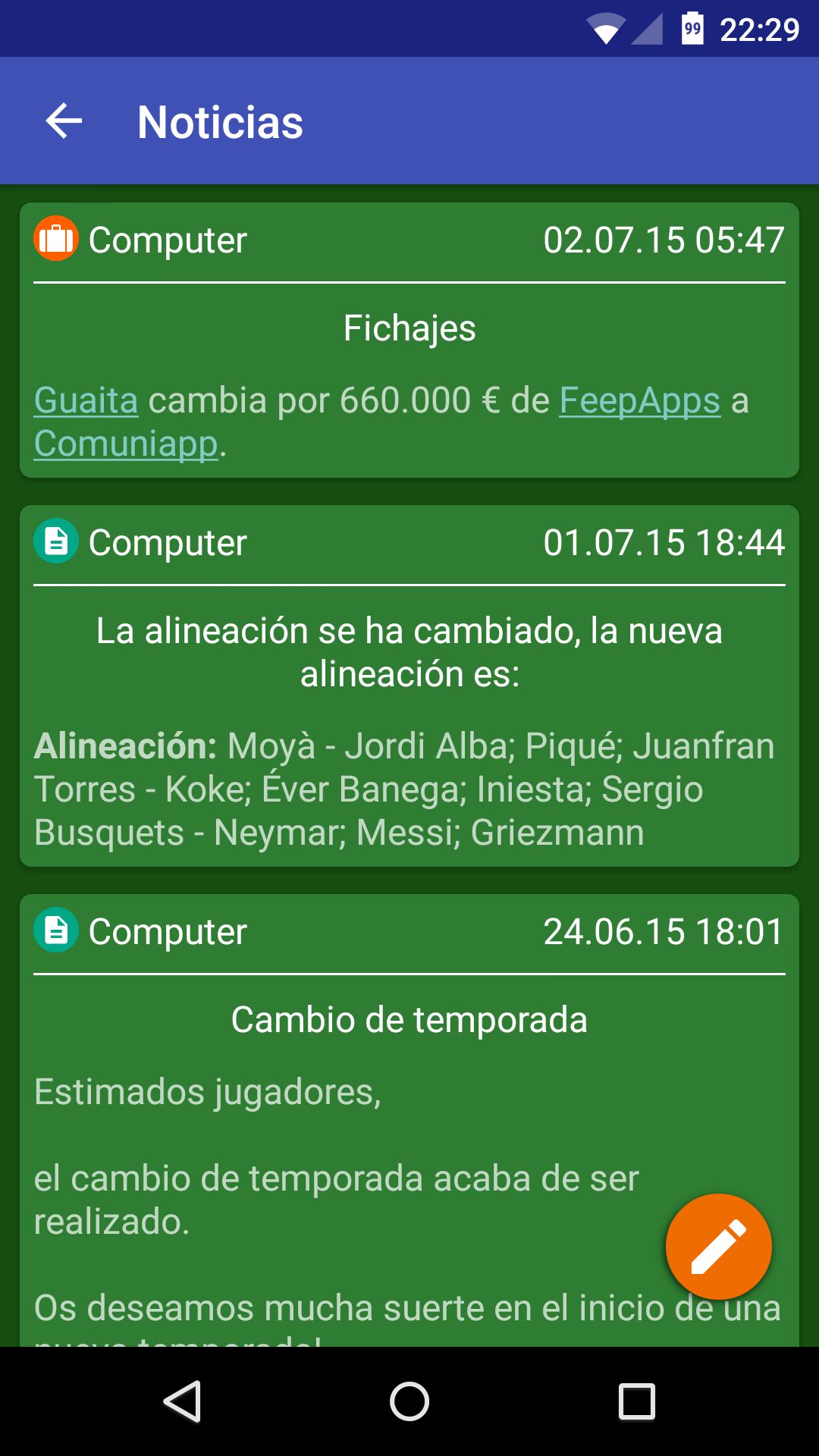Write a new message with the pencil button

(x=718, y=1247)
